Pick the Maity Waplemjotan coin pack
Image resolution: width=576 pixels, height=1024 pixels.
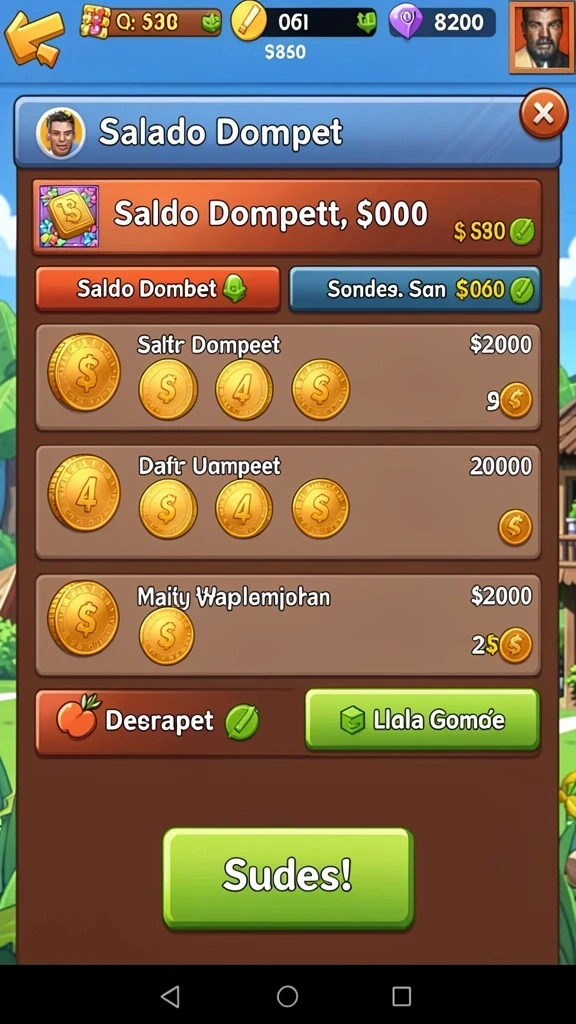click(288, 625)
